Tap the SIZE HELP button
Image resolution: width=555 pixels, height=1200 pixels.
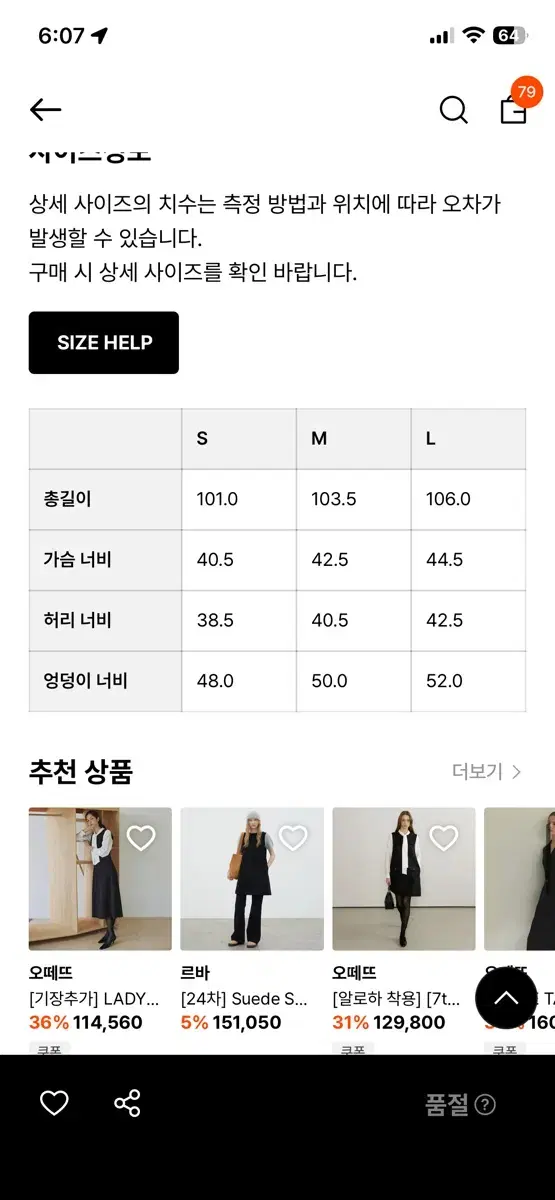pyautogui.click(x=104, y=343)
